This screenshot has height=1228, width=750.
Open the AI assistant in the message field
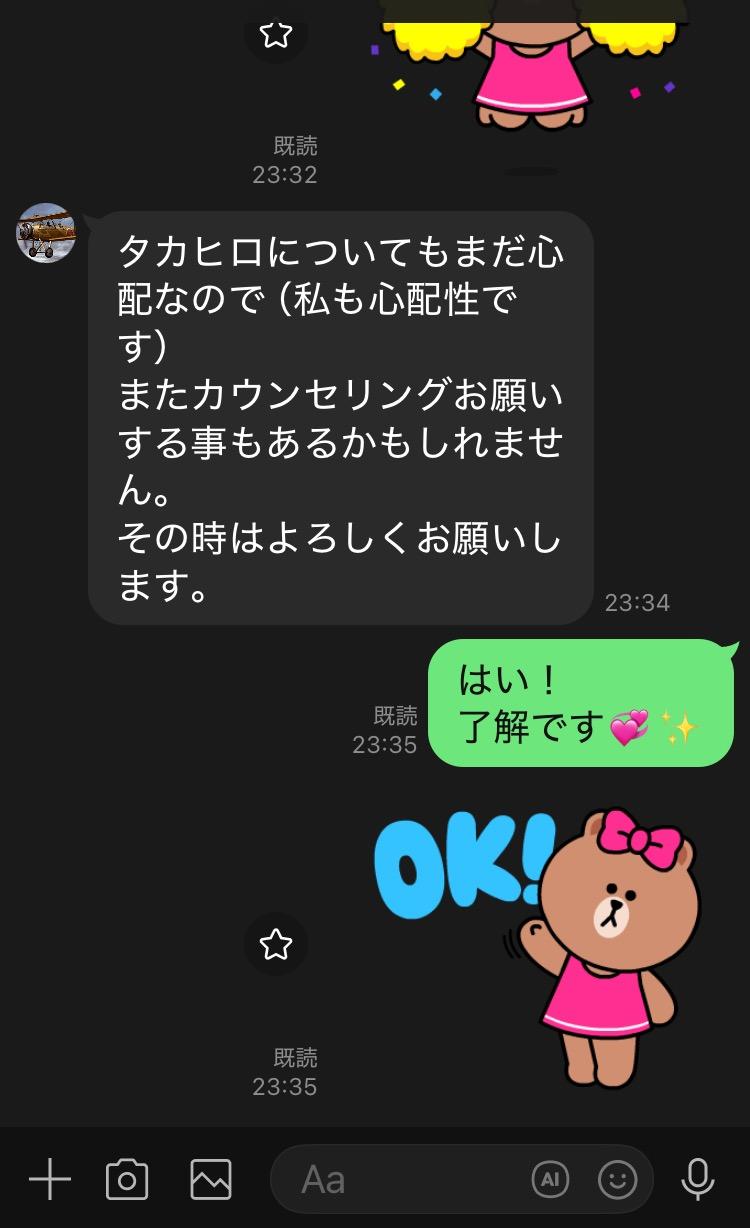click(549, 1180)
